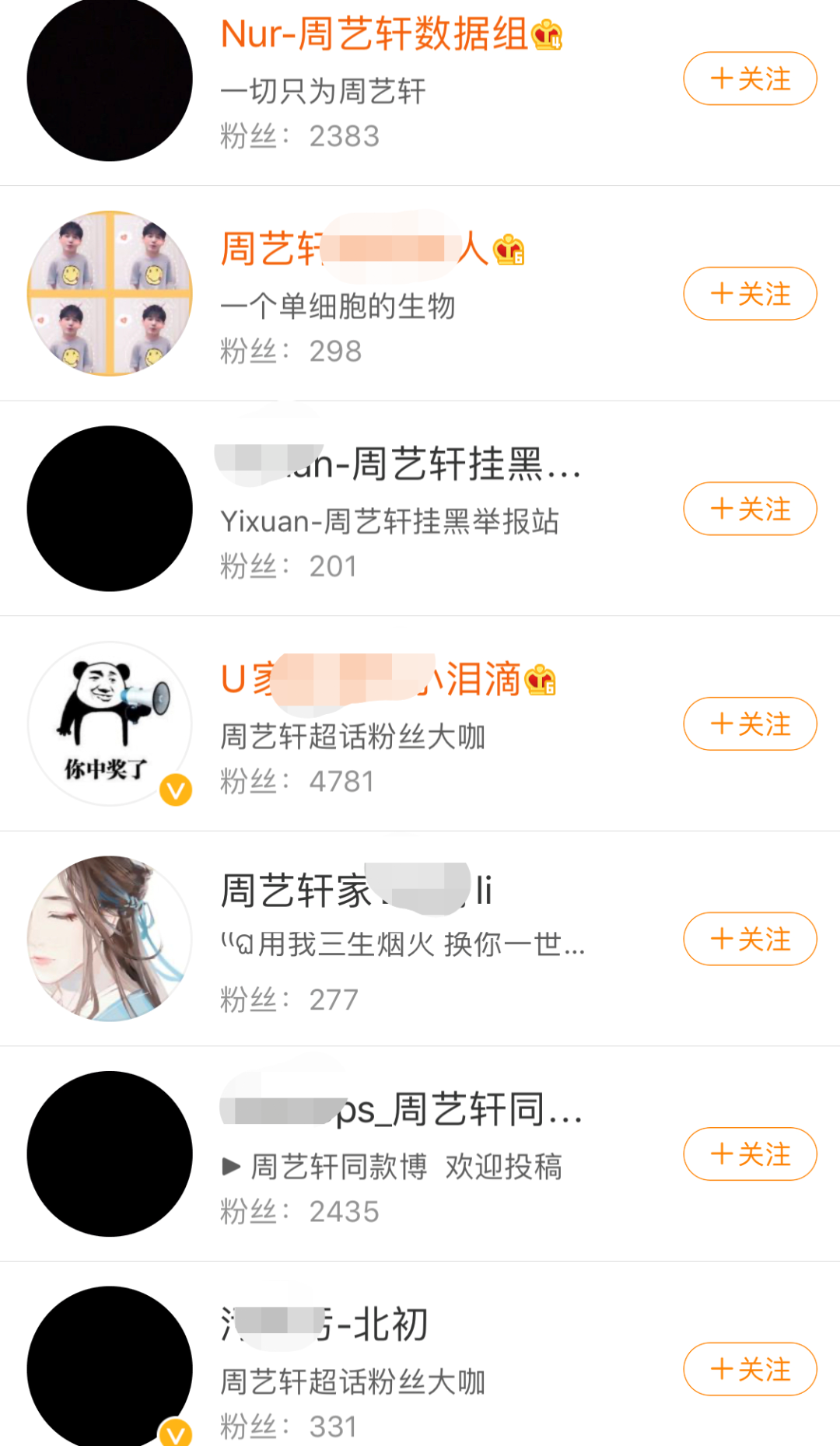
Task: Follow the user with 4781 fans
Action: (x=750, y=724)
